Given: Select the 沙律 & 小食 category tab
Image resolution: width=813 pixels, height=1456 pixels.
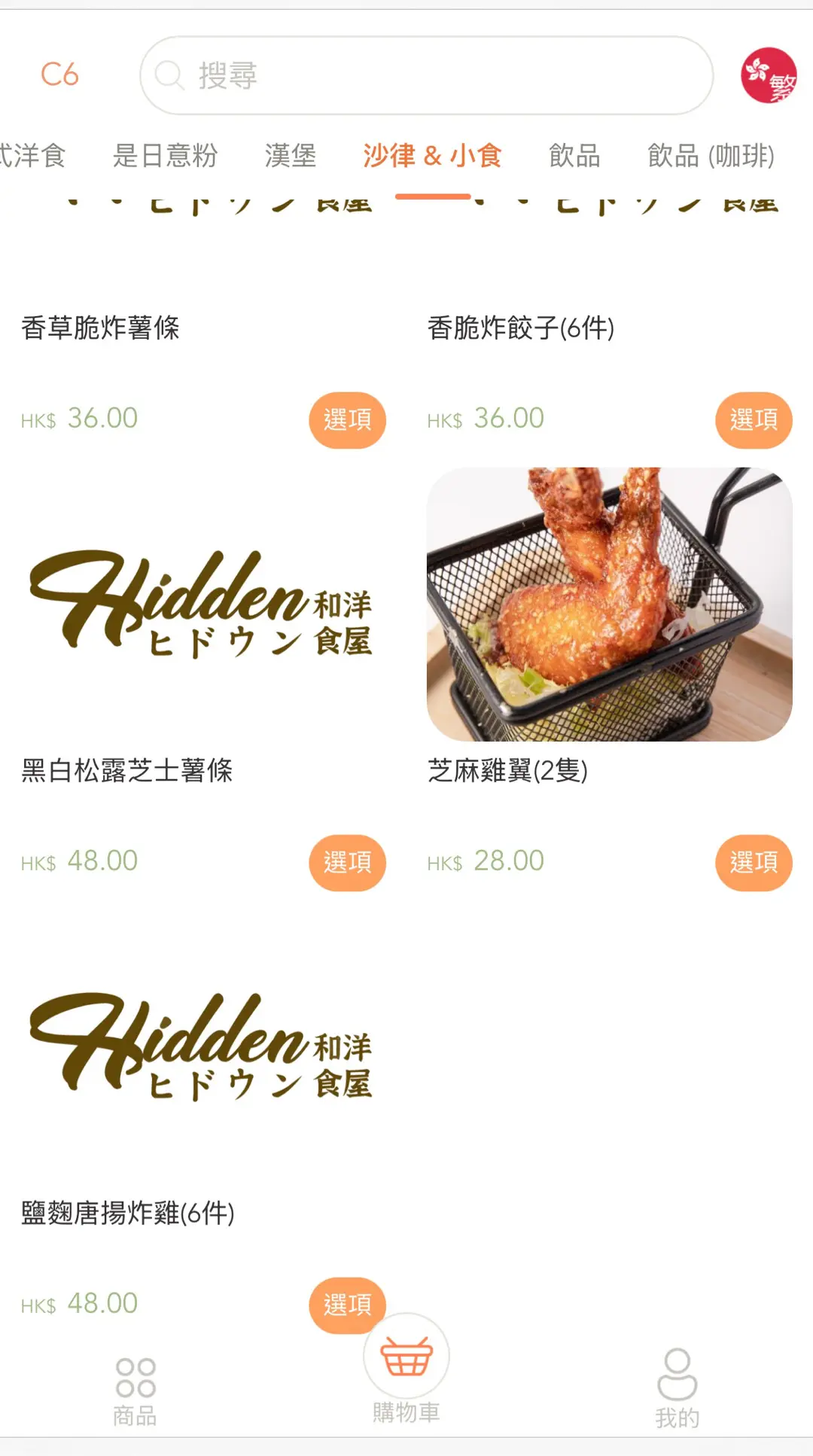Looking at the screenshot, I should (x=432, y=156).
